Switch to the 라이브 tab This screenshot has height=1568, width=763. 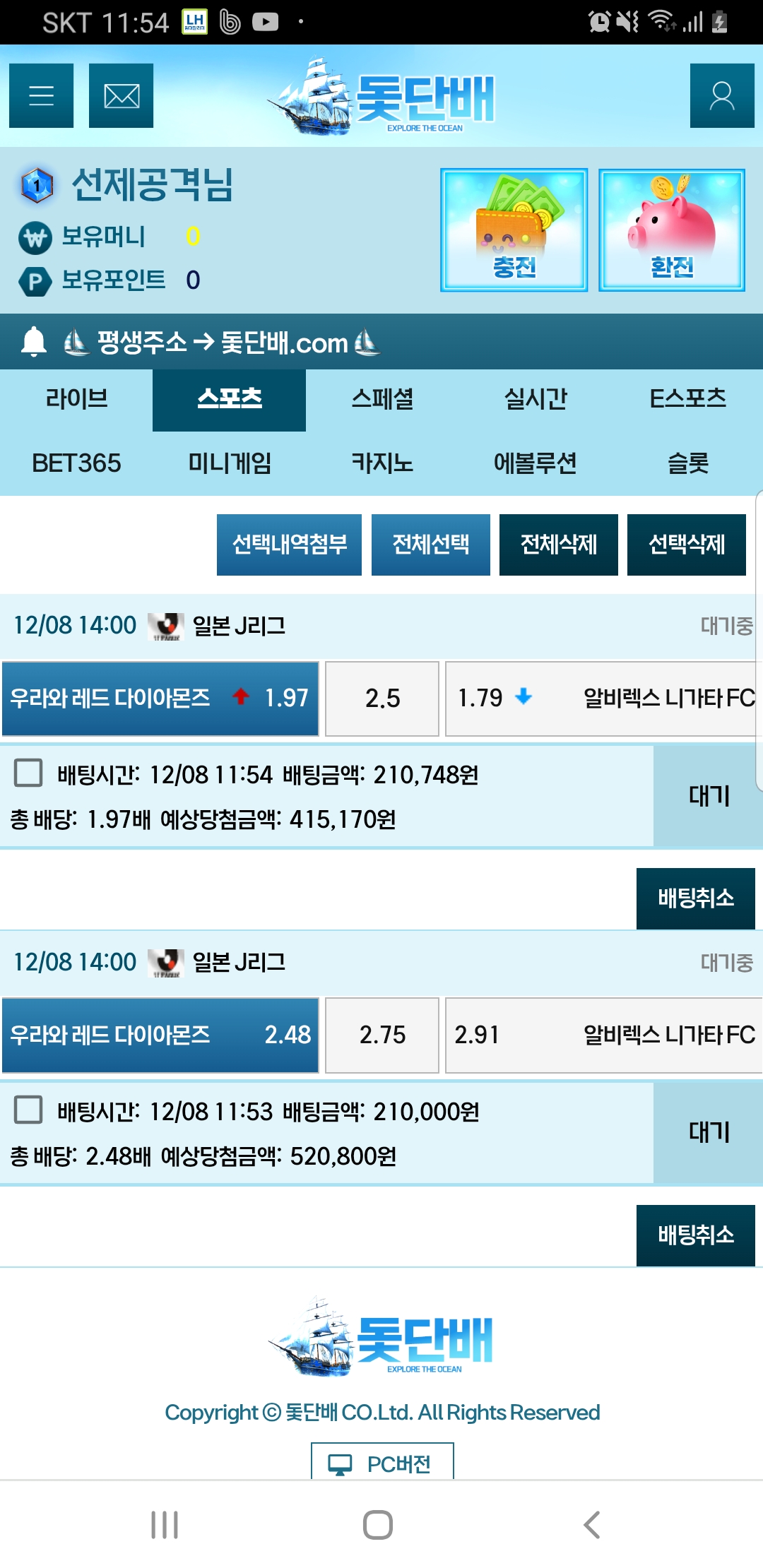coord(76,399)
